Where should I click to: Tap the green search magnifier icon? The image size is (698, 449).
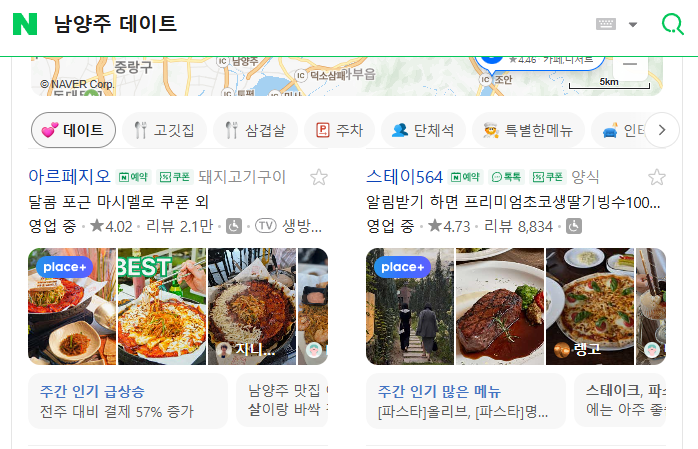pyautogui.click(x=673, y=24)
